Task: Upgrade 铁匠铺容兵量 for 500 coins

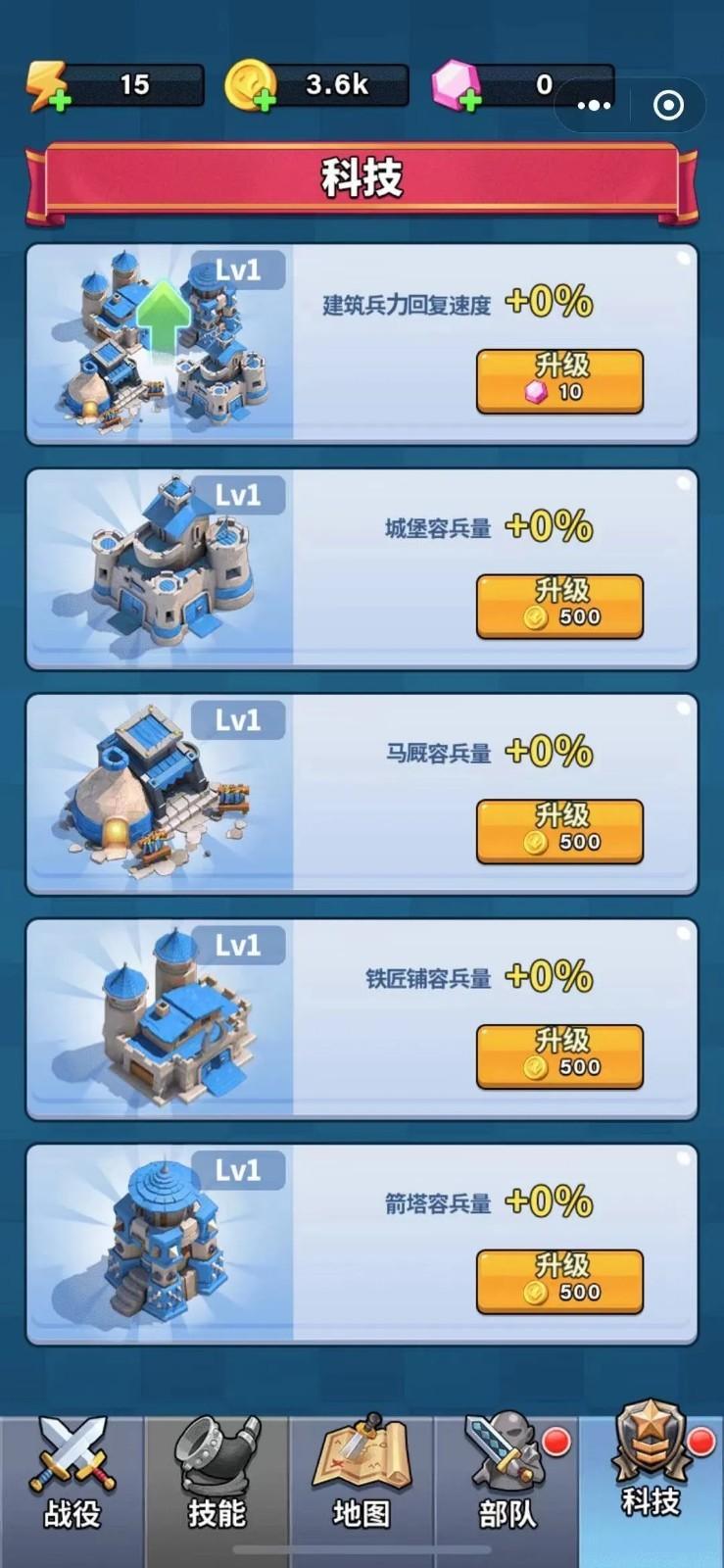Action: pos(559,1056)
